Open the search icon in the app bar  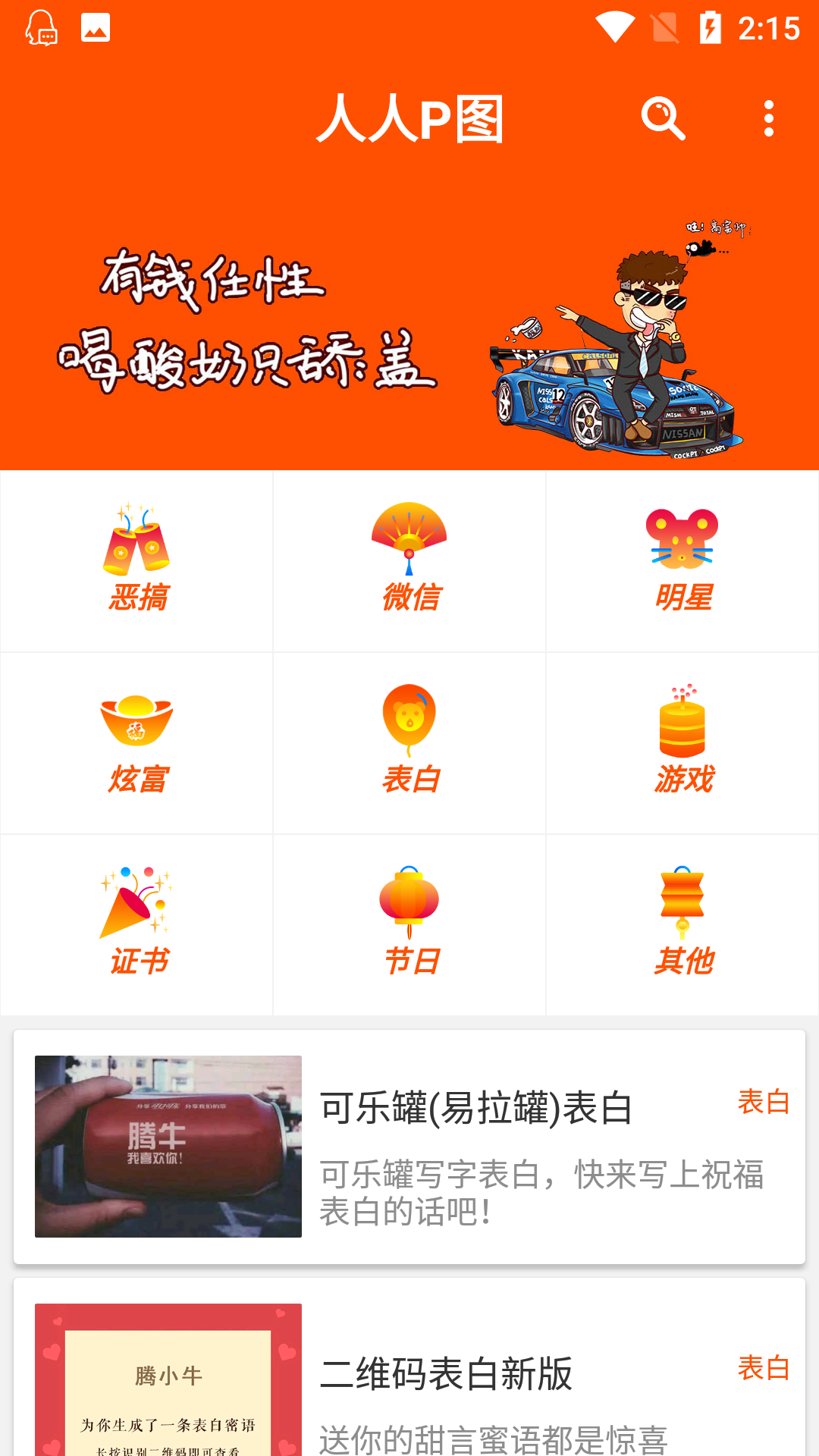(663, 119)
